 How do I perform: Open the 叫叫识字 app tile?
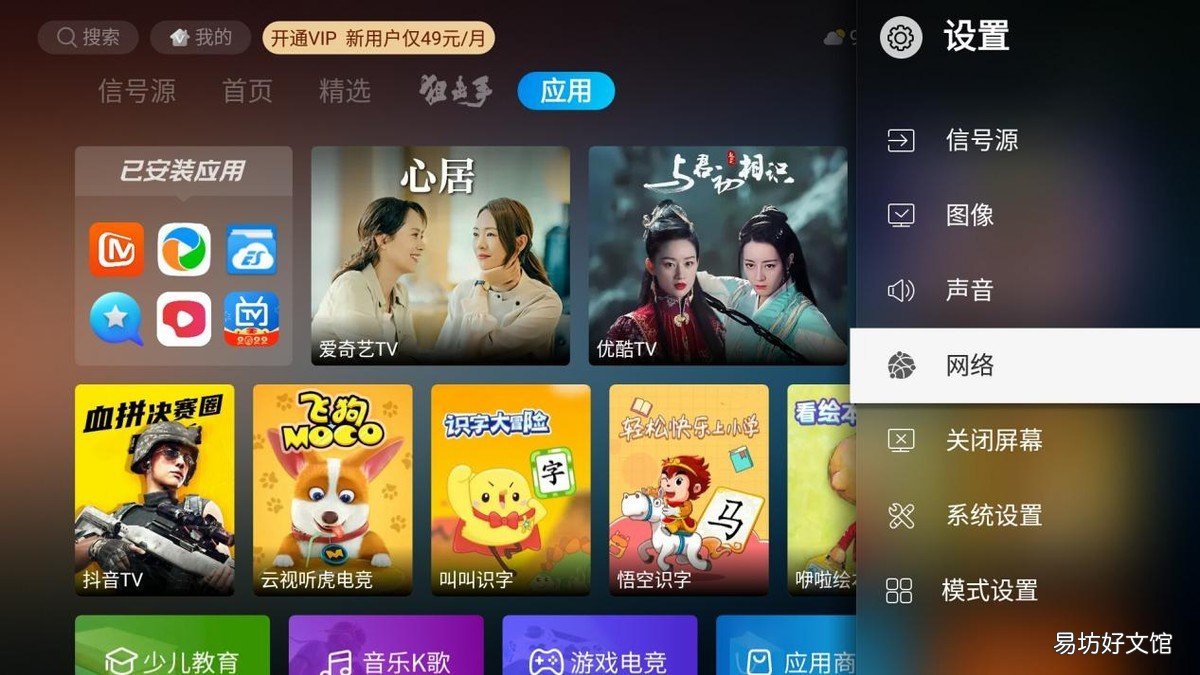[510, 490]
